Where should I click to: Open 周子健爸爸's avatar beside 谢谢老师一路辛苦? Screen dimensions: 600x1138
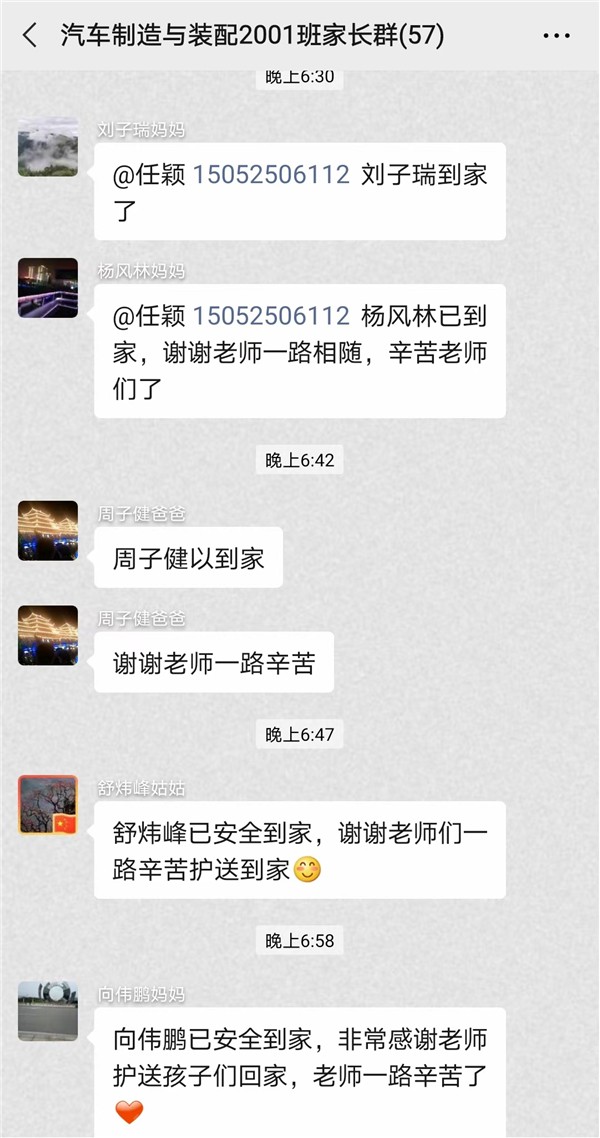point(48,635)
